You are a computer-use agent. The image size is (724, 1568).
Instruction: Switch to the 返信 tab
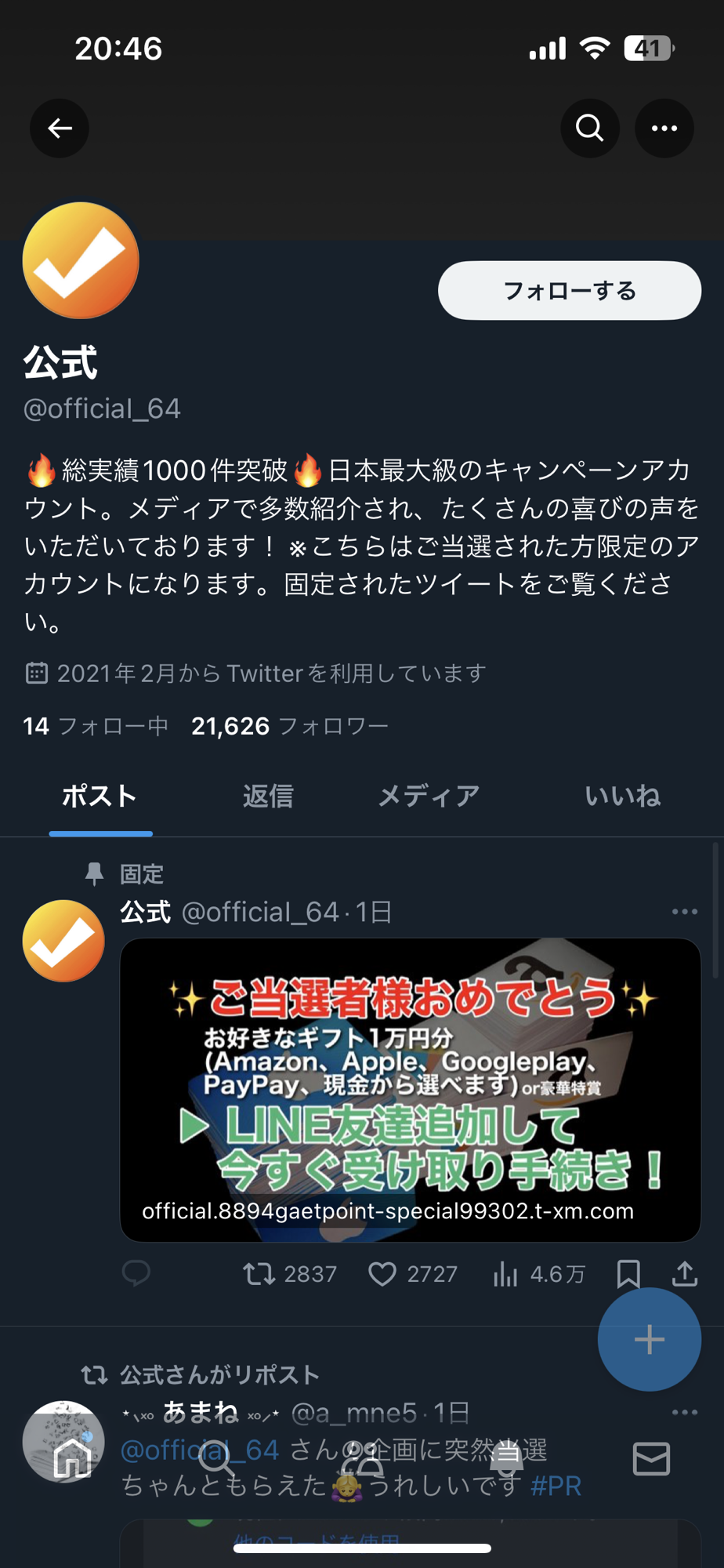click(267, 797)
